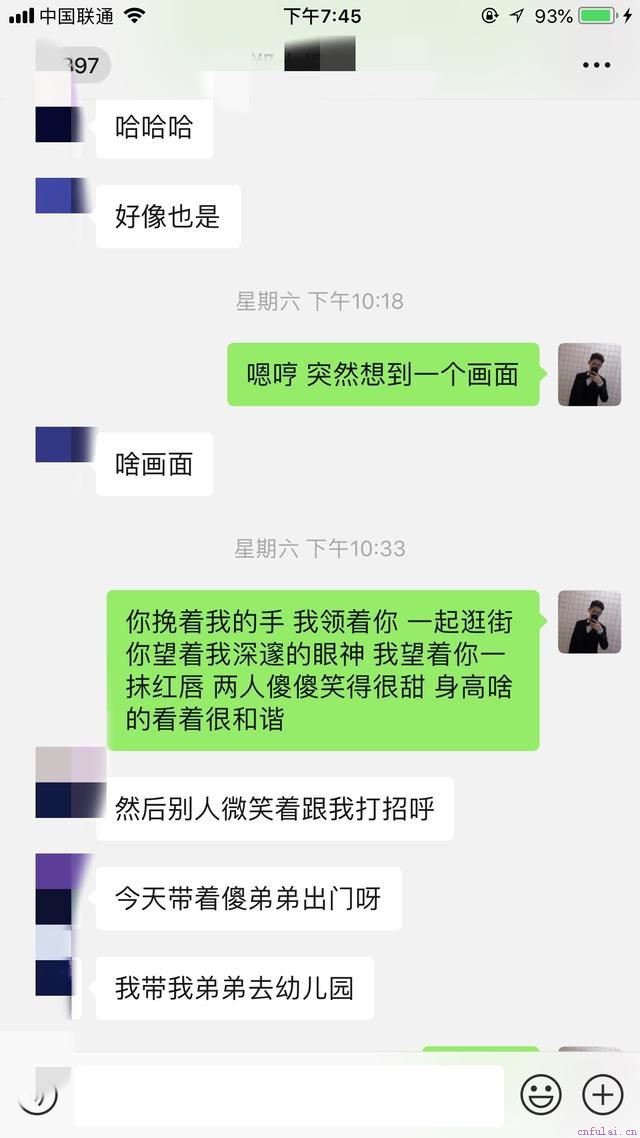This screenshot has width=640, height=1138.
Task: Tap the message text input field
Action: pos(288,1095)
